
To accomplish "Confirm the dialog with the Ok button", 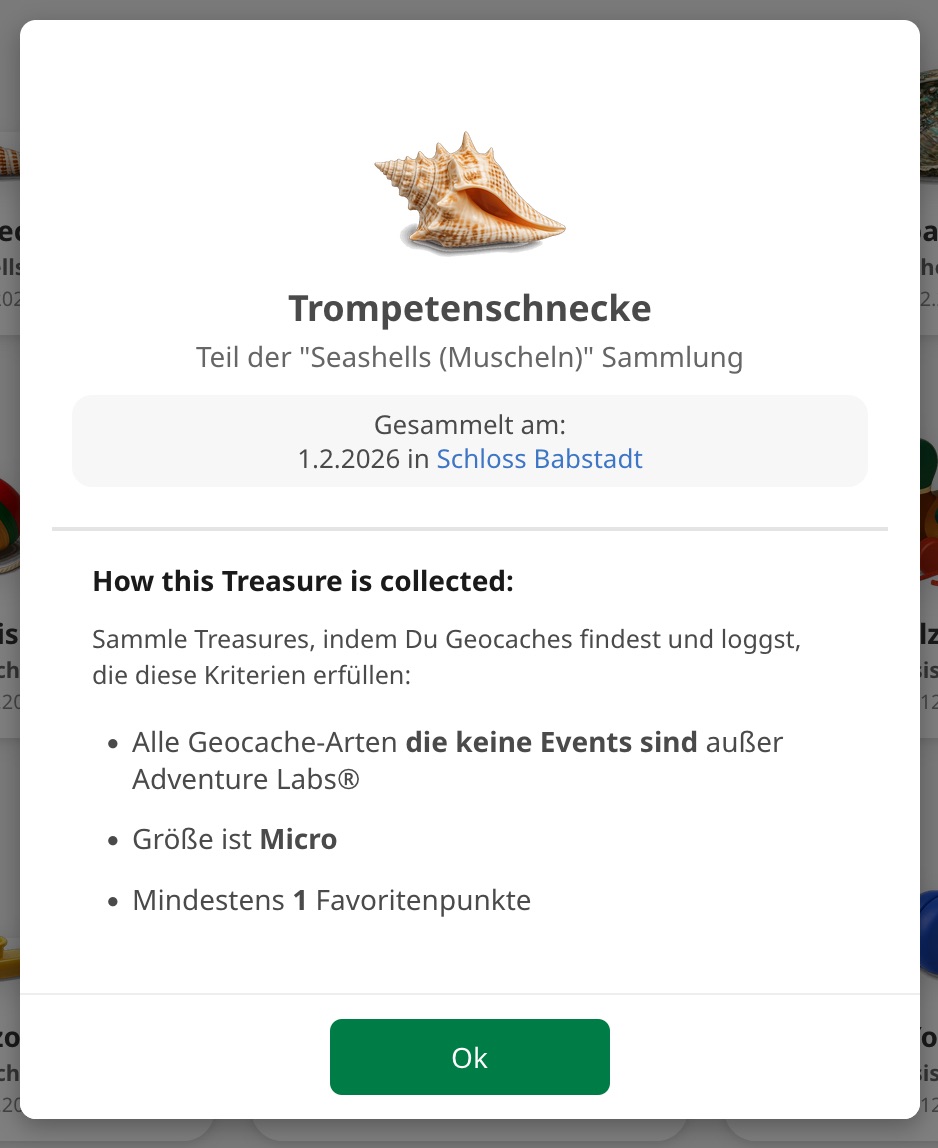I will (469, 1057).
